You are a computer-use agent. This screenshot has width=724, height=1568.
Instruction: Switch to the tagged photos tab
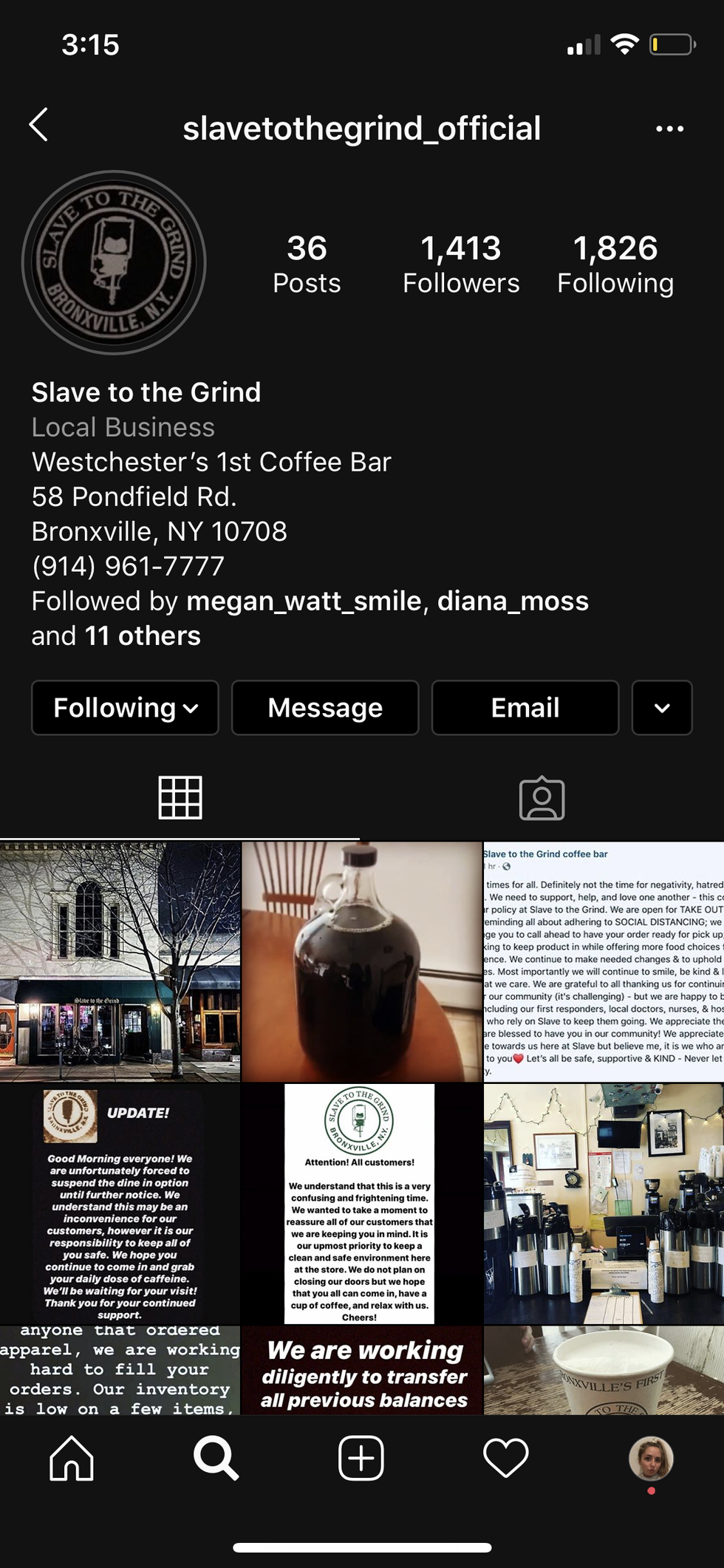pyautogui.click(x=542, y=798)
